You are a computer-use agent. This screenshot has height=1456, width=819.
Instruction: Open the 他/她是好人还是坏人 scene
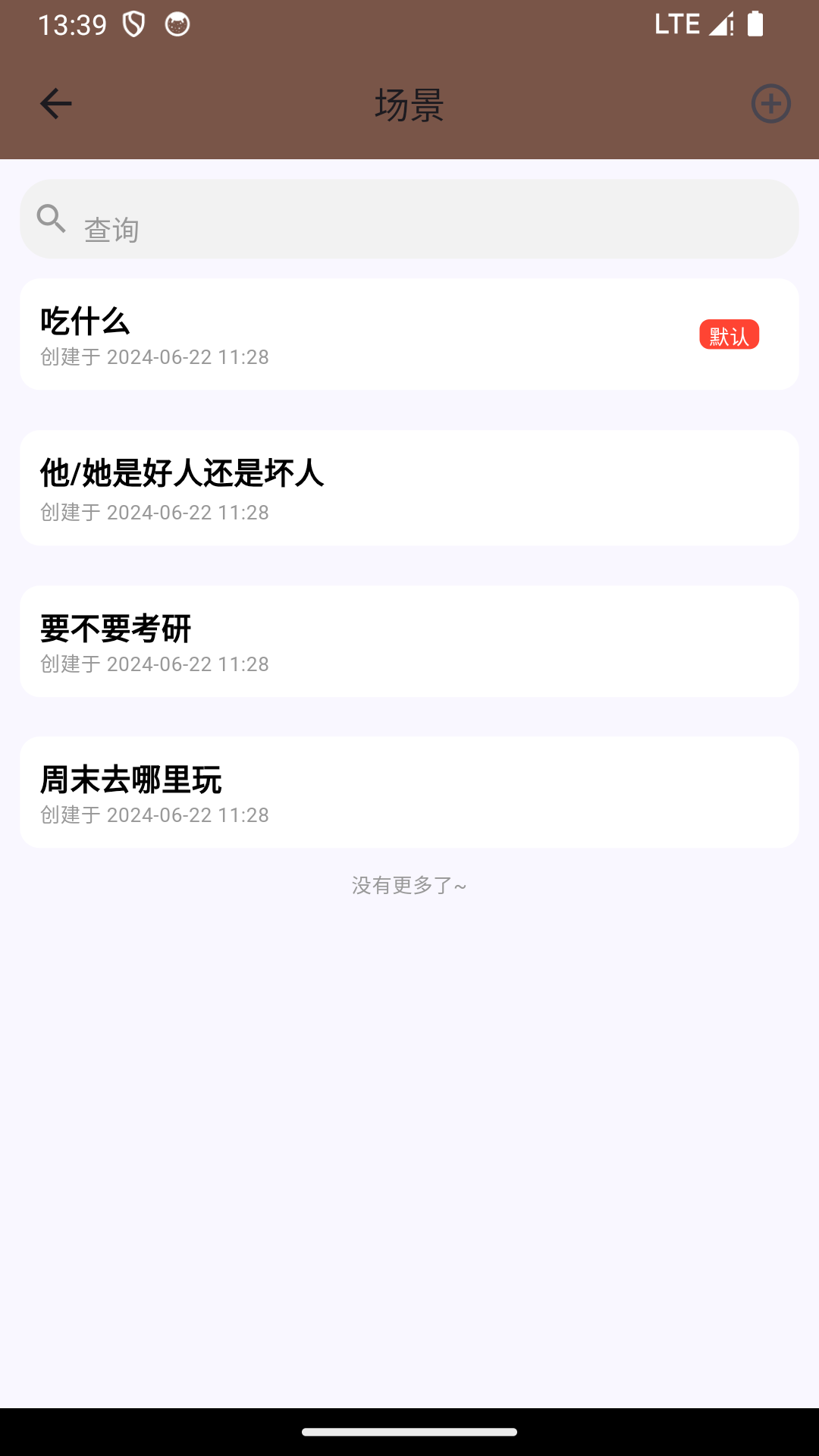click(x=409, y=488)
